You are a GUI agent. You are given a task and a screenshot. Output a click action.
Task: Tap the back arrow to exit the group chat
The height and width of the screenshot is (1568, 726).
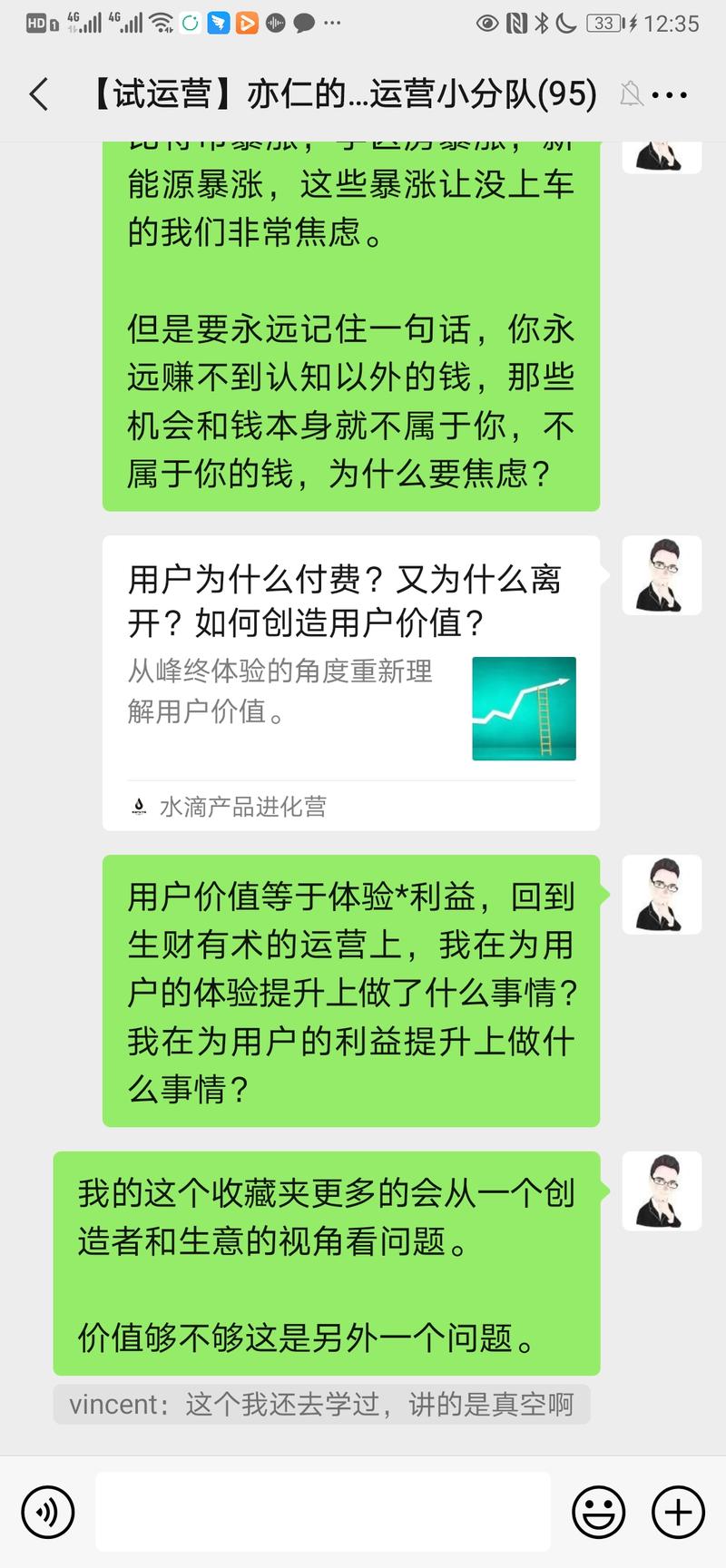[x=37, y=93]
